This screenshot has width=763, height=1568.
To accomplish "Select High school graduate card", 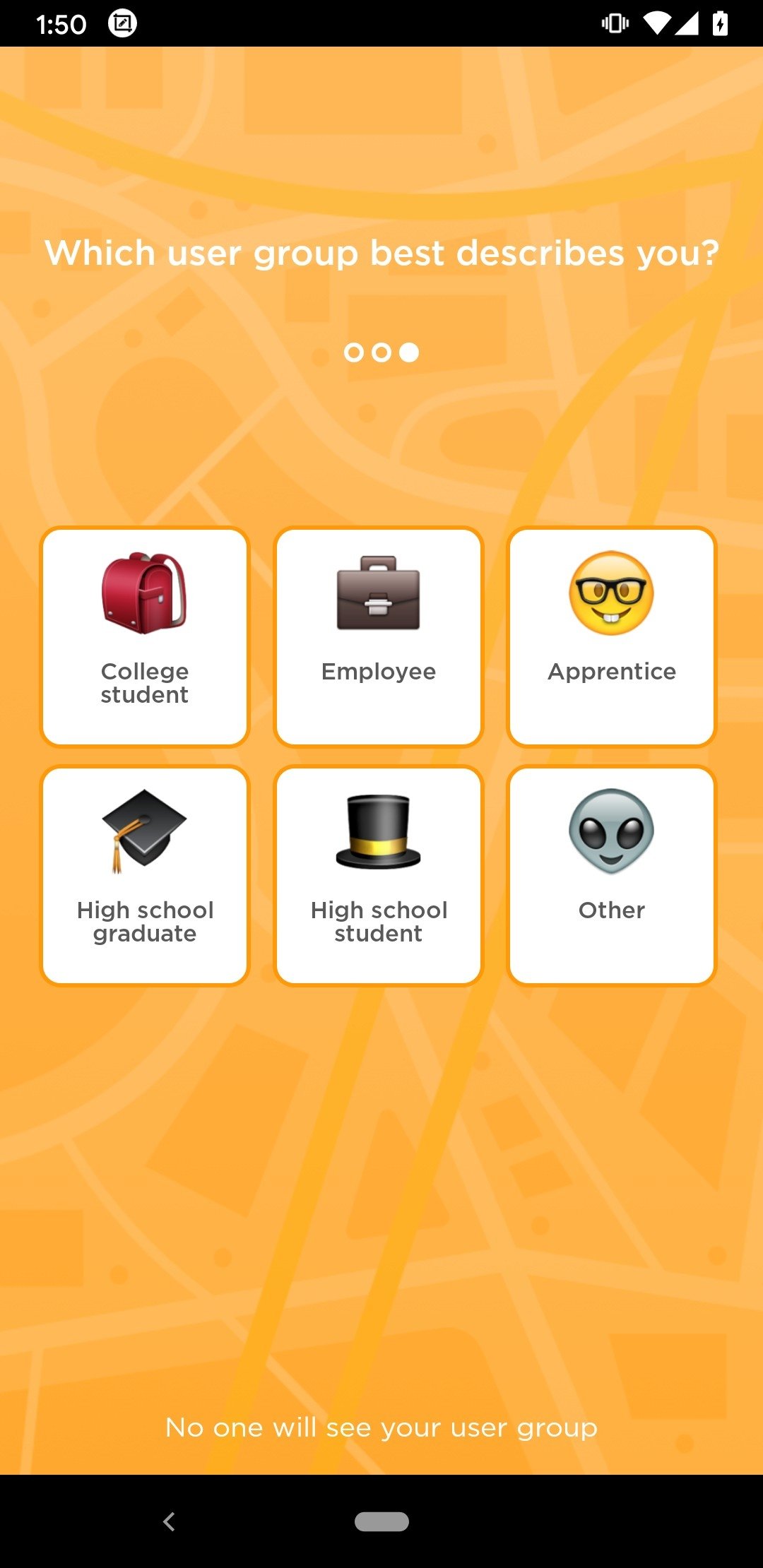I will tap(145, 876).
